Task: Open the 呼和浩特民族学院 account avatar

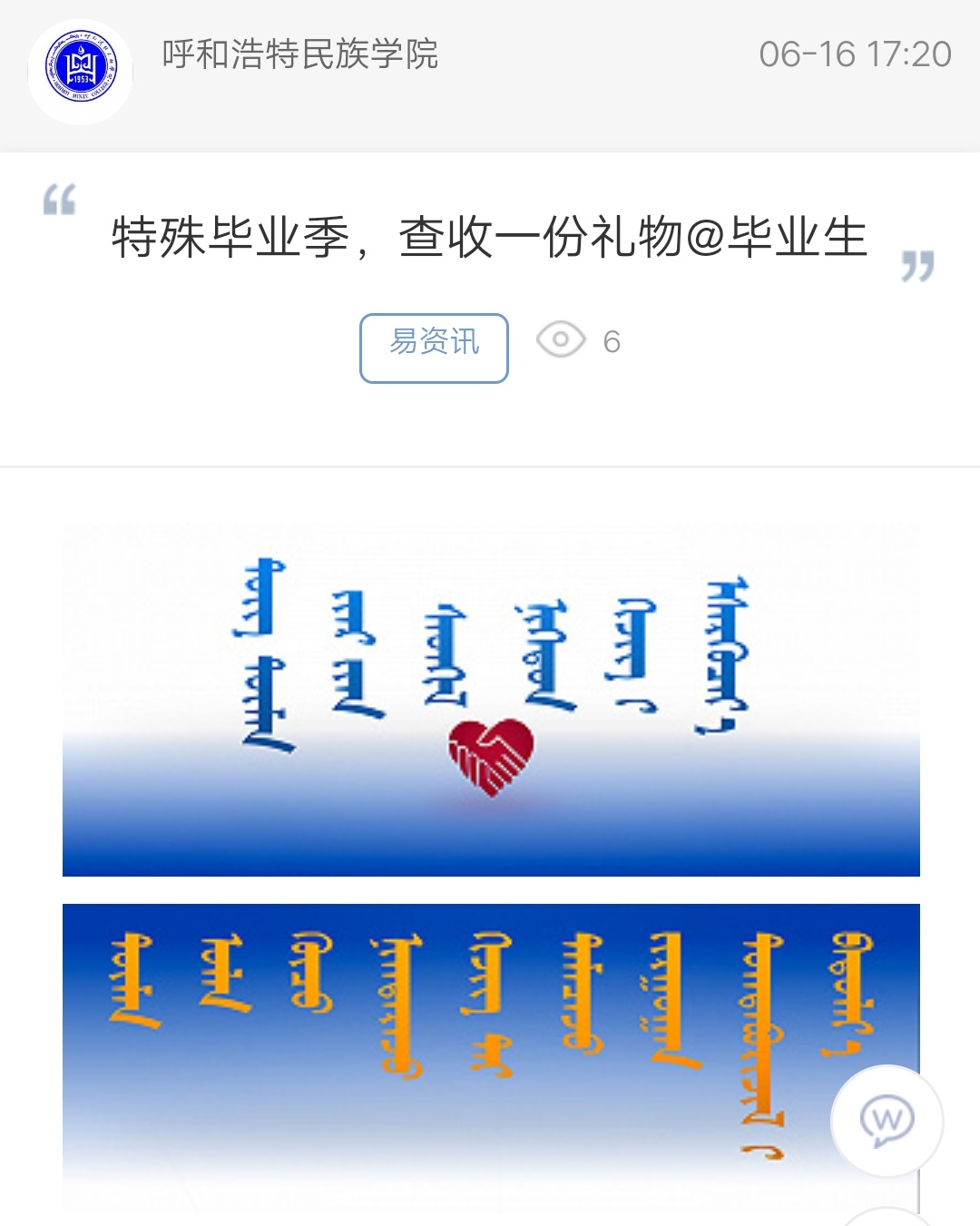Action: click(81, 69)
